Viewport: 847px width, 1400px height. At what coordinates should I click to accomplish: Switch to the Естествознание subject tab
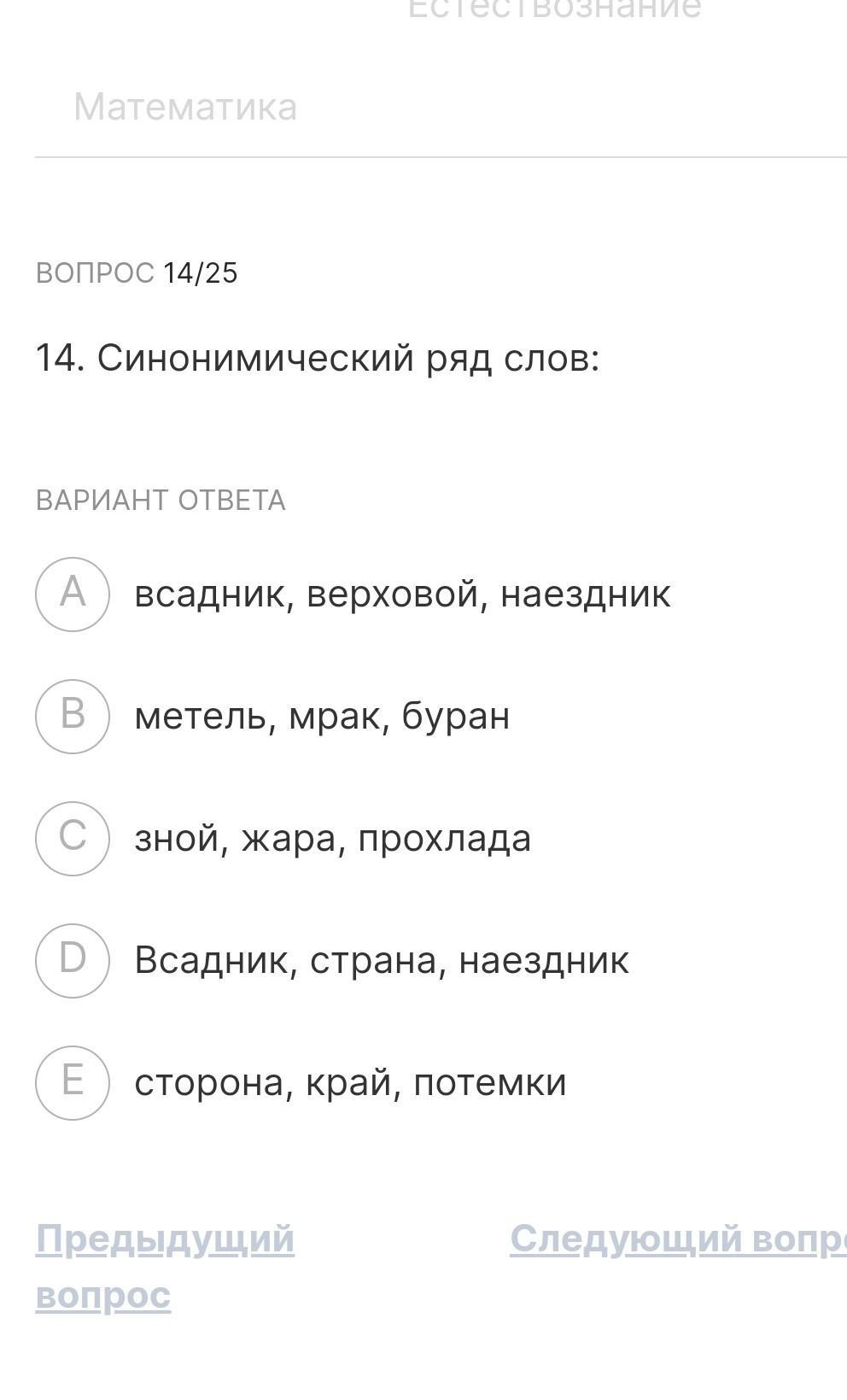point(554,9)
